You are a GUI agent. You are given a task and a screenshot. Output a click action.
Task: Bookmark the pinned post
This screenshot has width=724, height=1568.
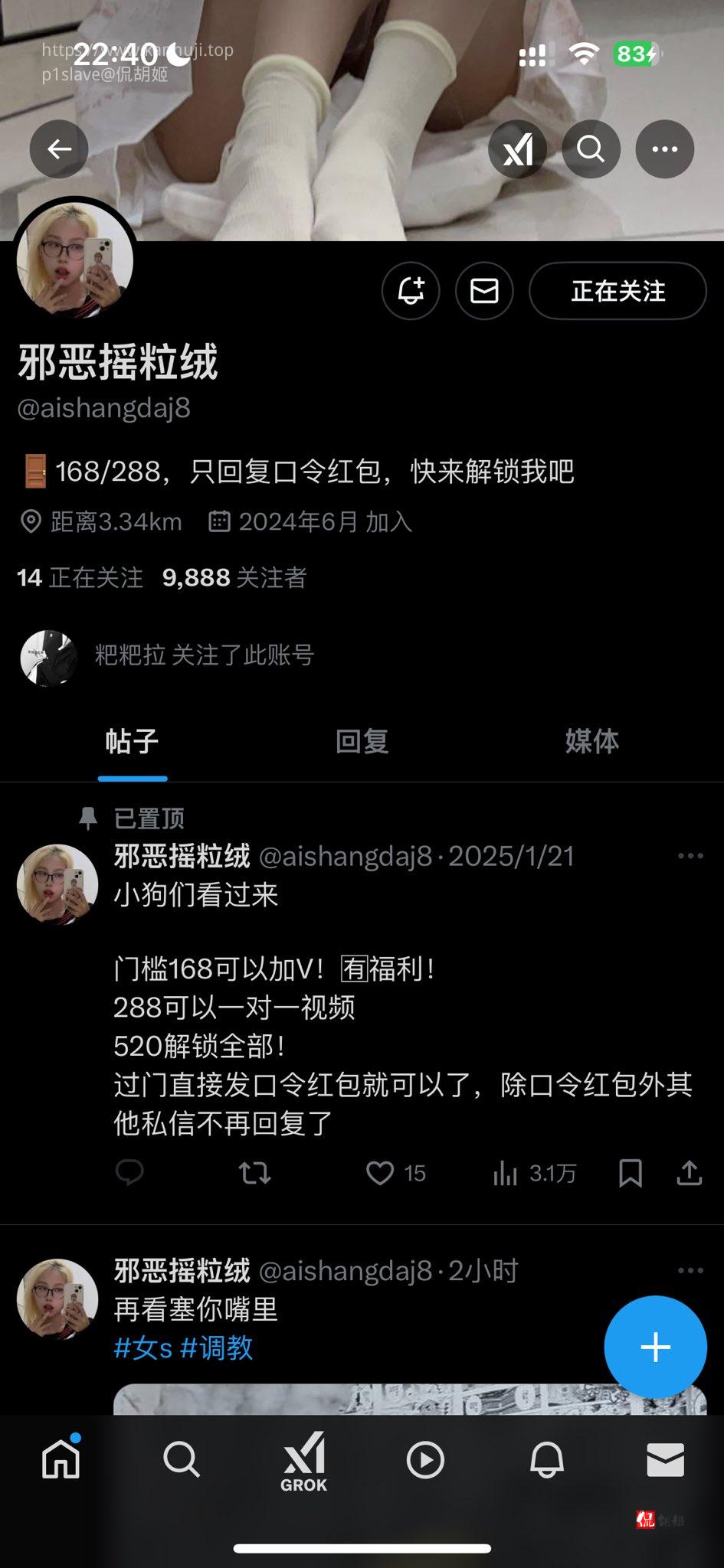pos(630,1173)
